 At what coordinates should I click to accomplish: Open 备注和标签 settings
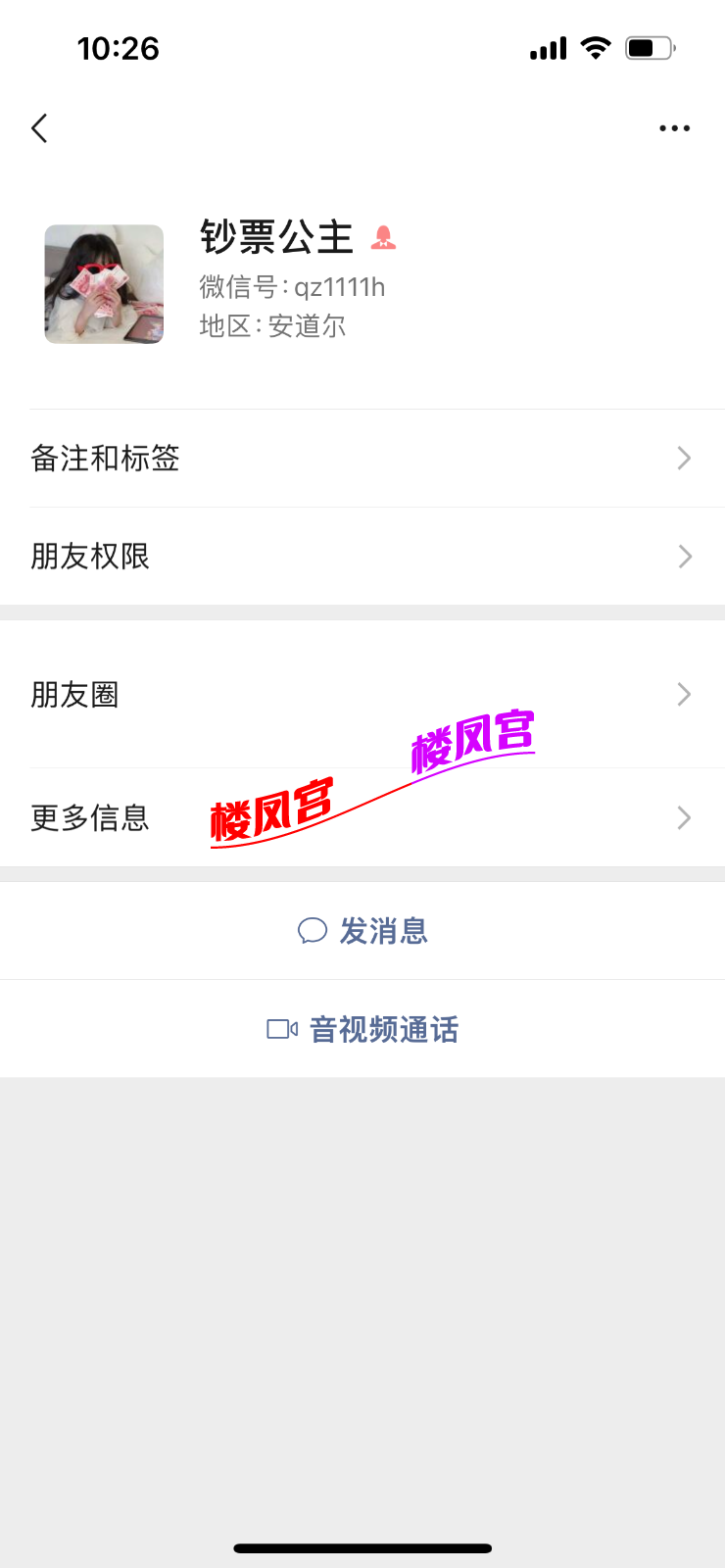coord(362,458)
